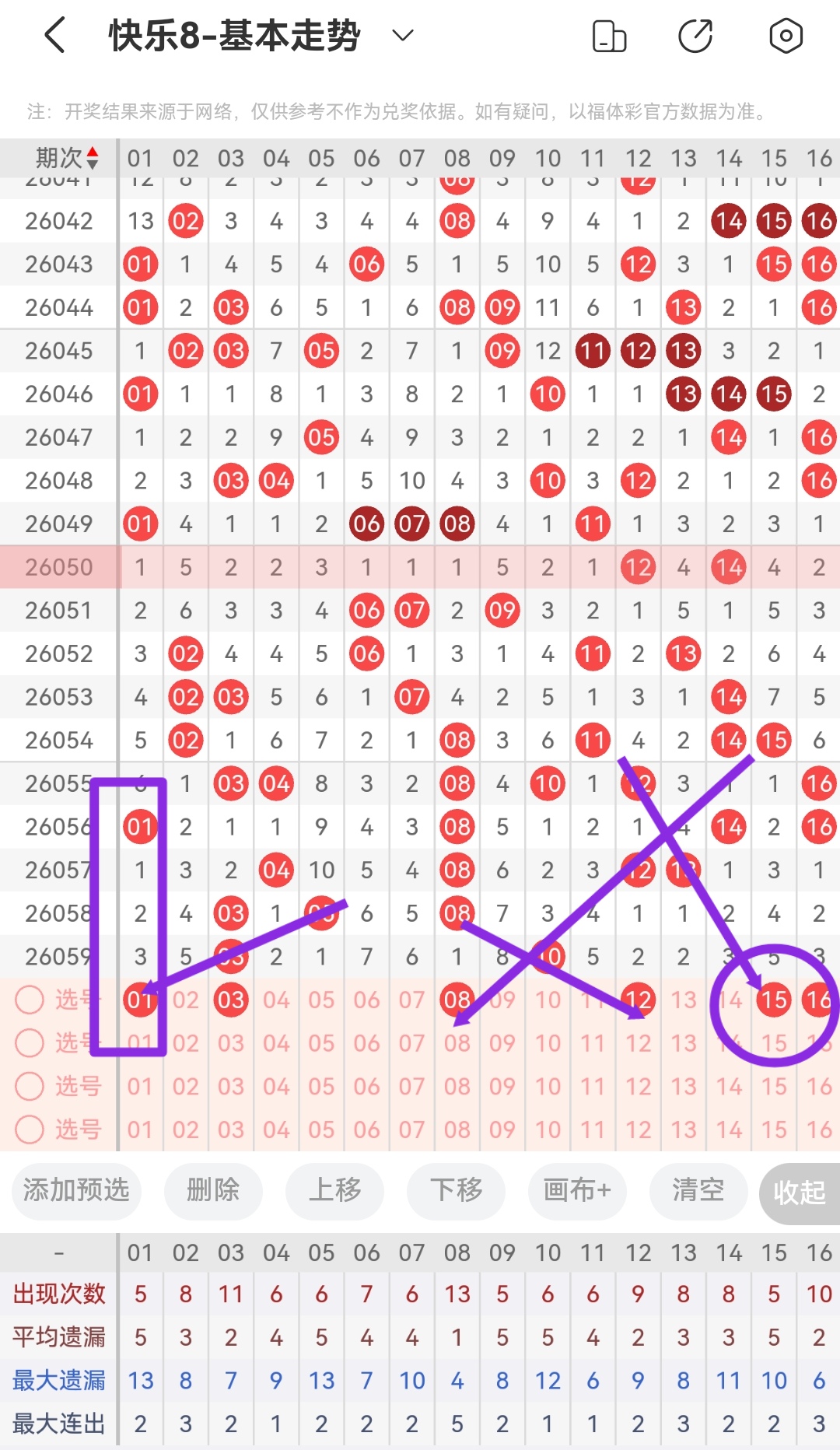Pick number 10 in the last 选号 row
The image size is (840, 1450).
point(548,1130)
